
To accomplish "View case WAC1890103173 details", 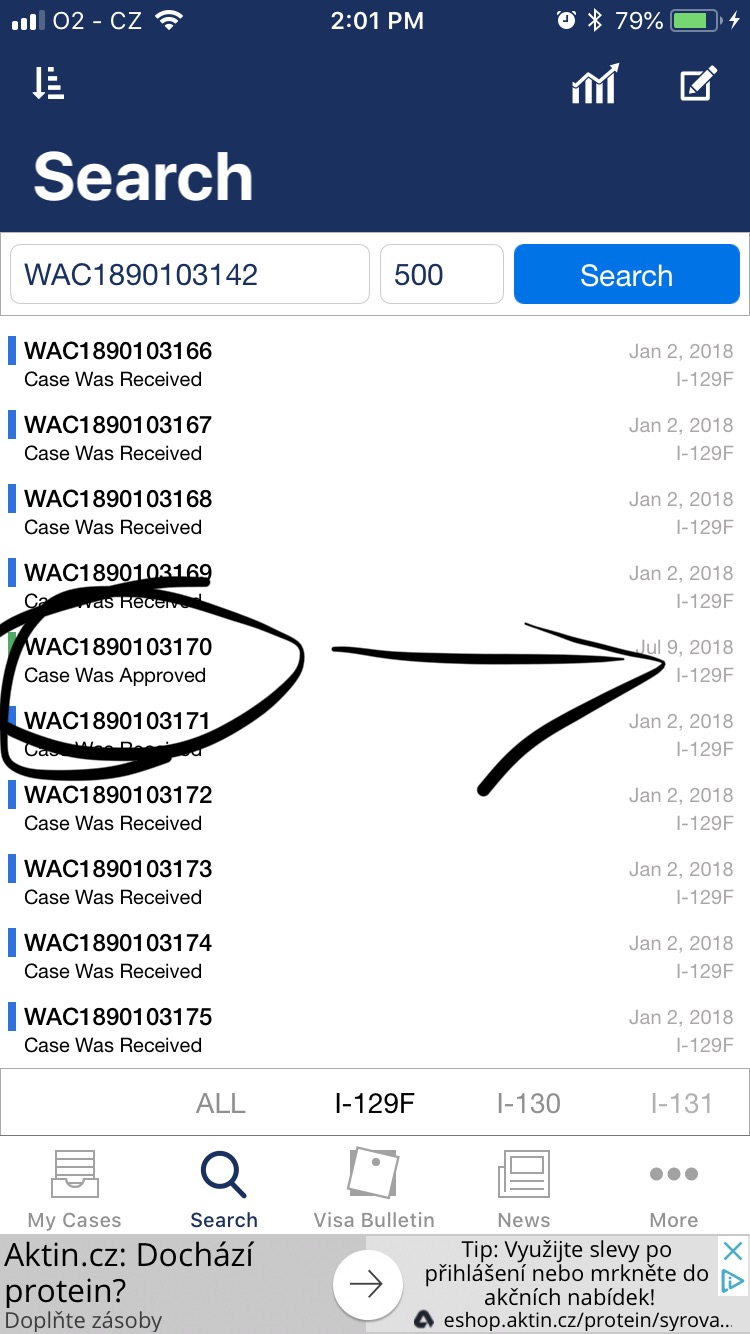I will point(375,883).
